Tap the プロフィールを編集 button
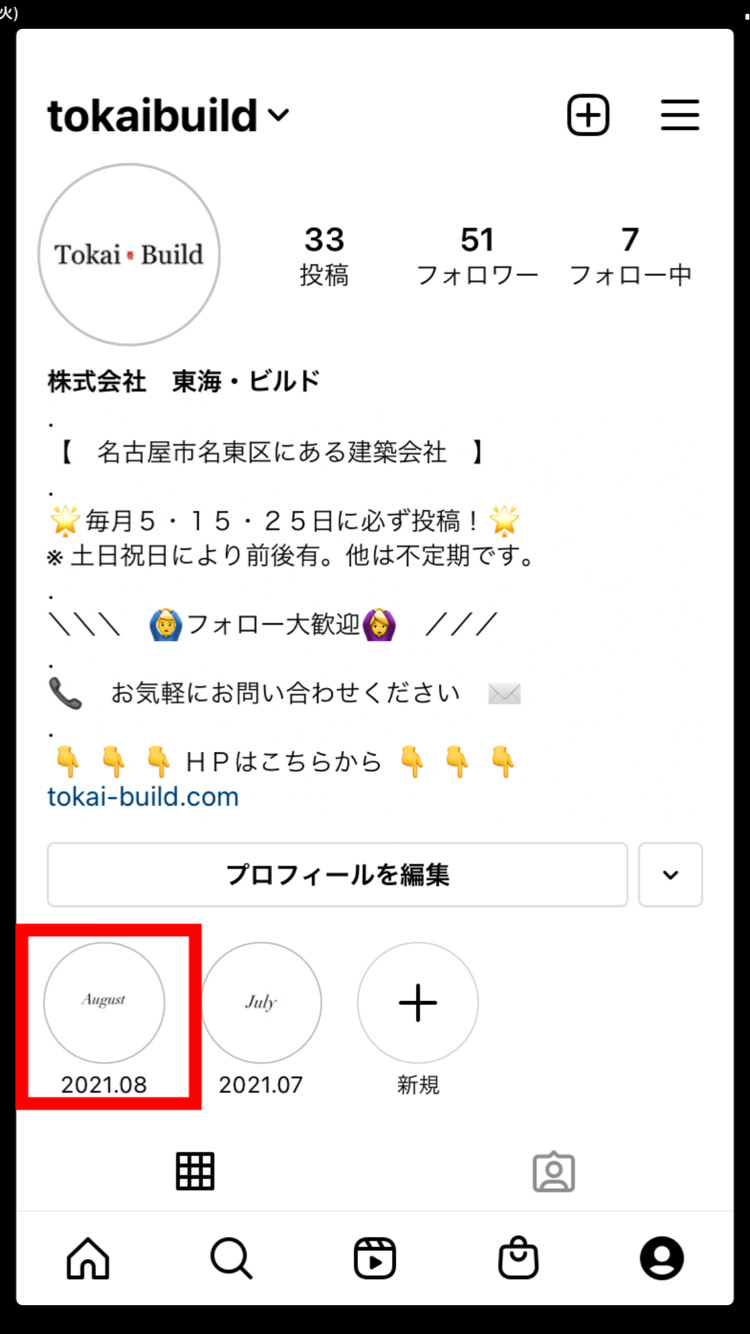 [337, 875]
